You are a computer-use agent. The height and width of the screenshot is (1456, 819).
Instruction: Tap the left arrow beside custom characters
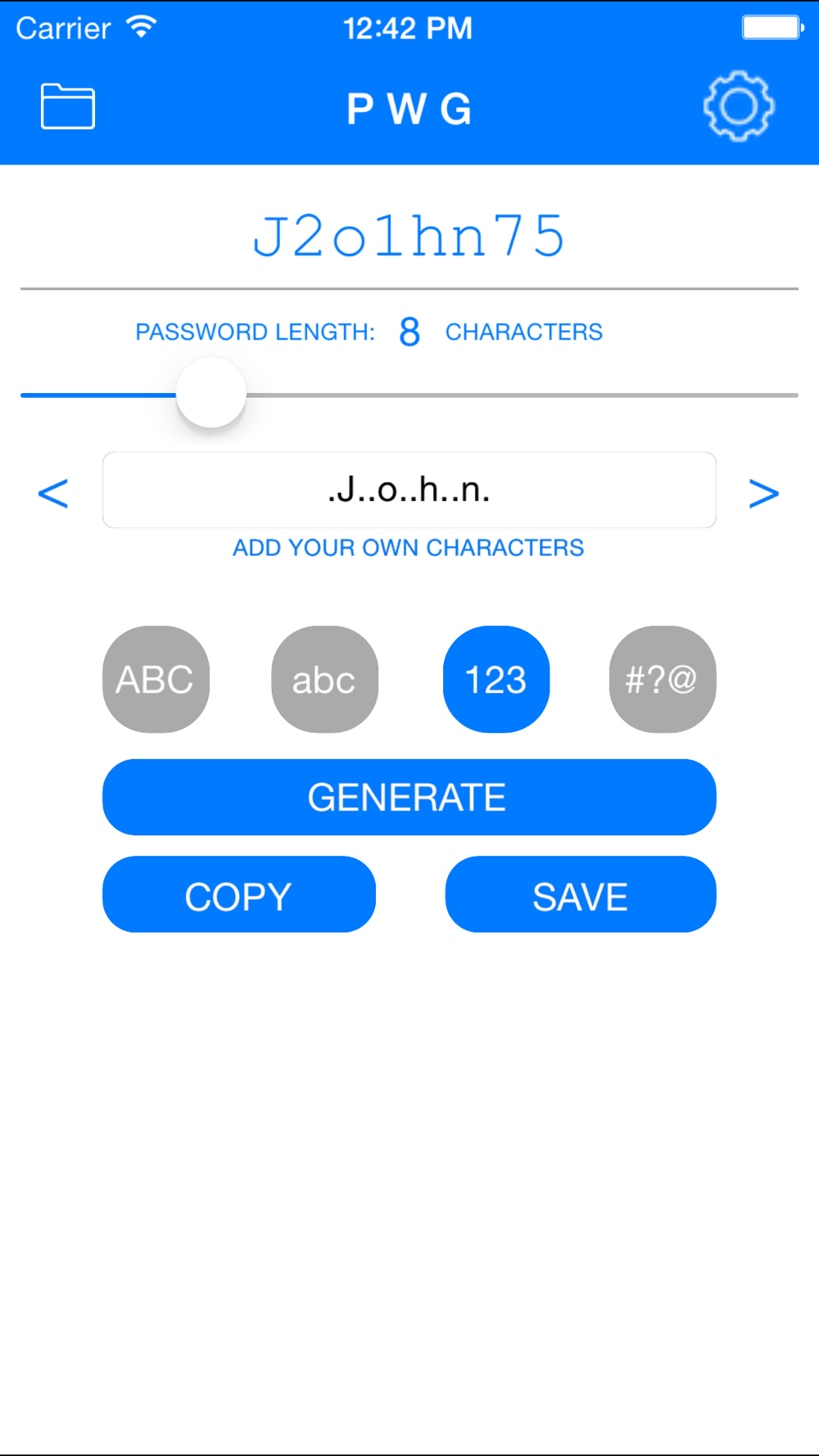point(53,493)
